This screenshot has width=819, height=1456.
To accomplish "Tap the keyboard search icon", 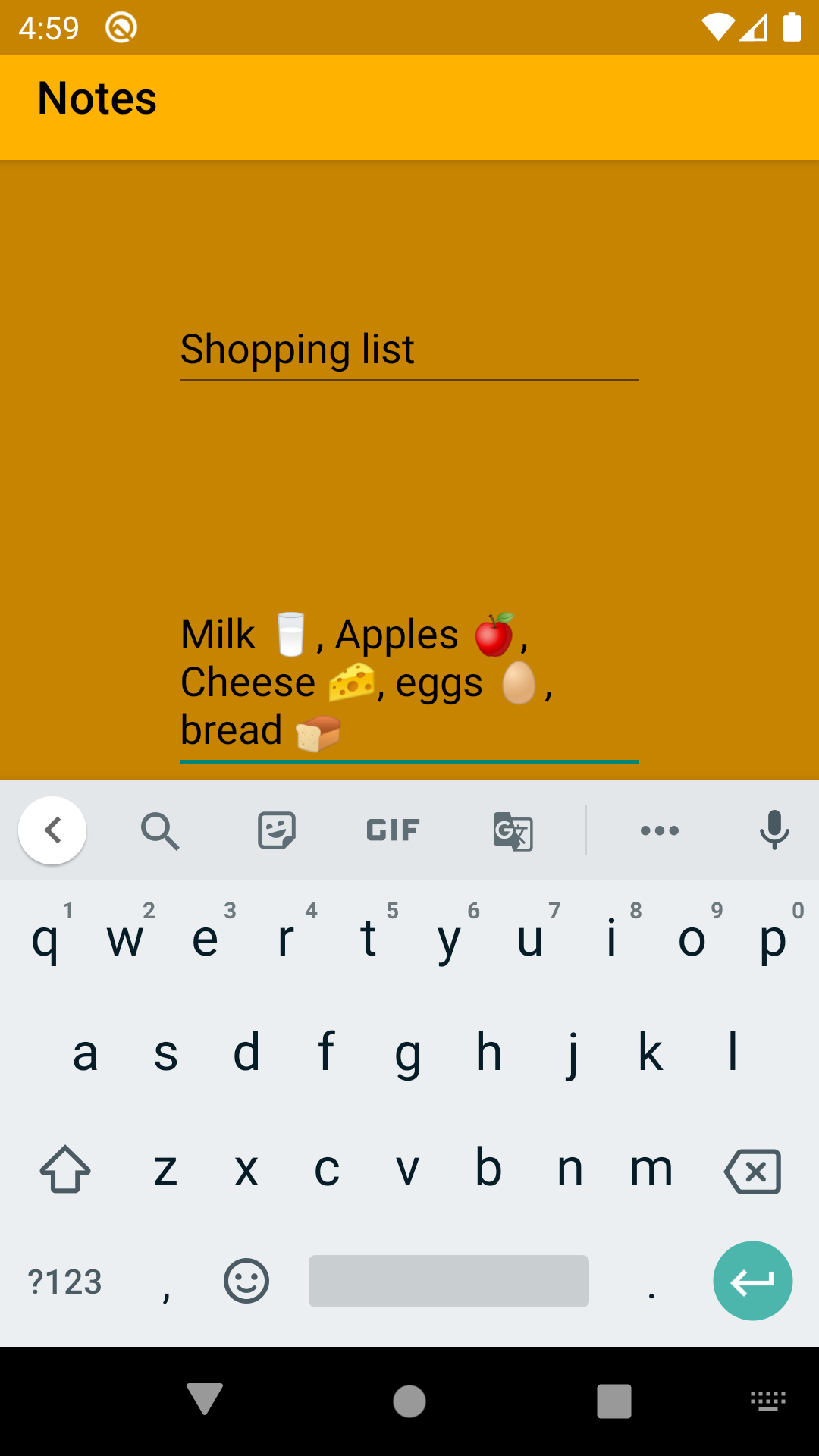I will click(161, 830).
